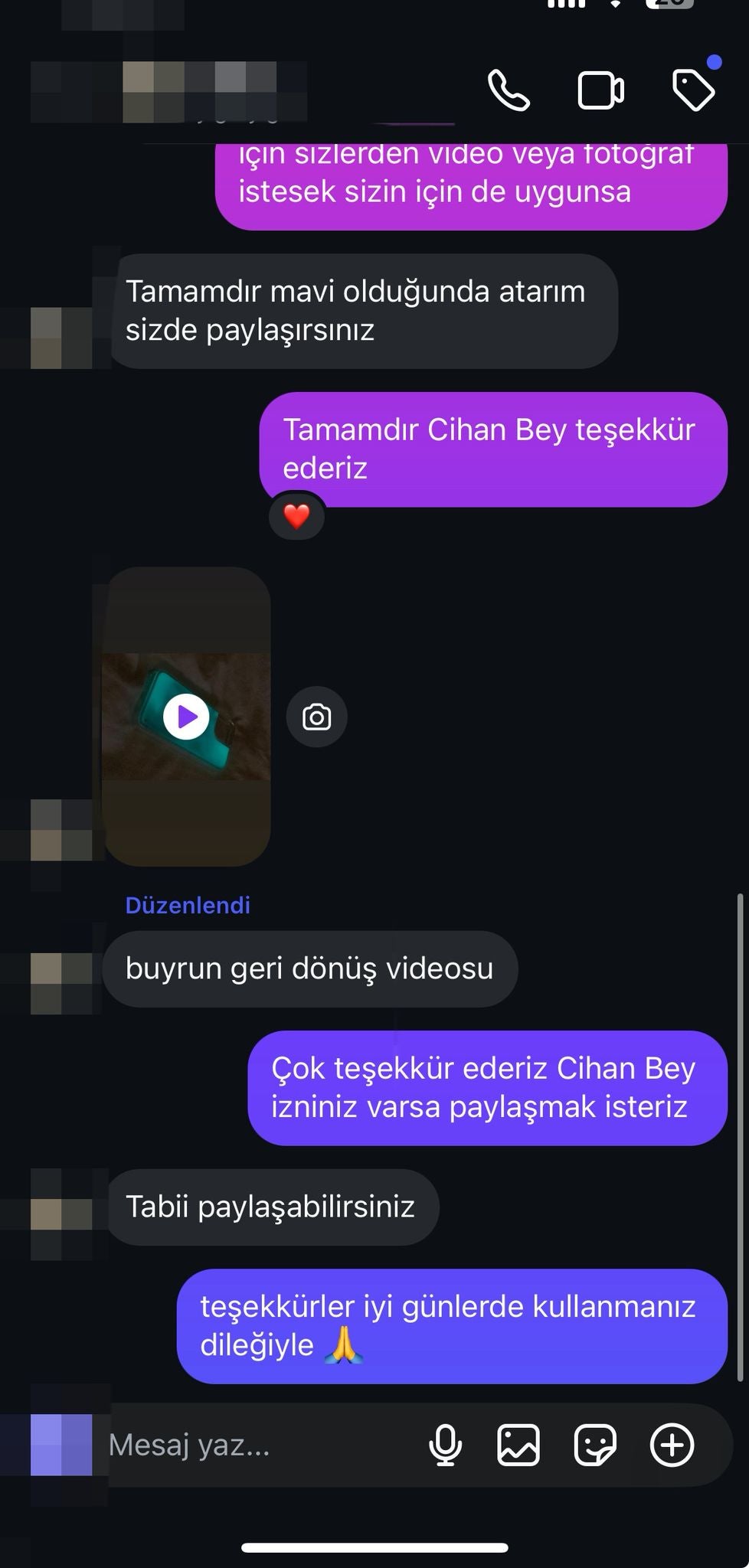749x1568 pixels.
Task: Open the label tag icon
Action: (693, 90)
